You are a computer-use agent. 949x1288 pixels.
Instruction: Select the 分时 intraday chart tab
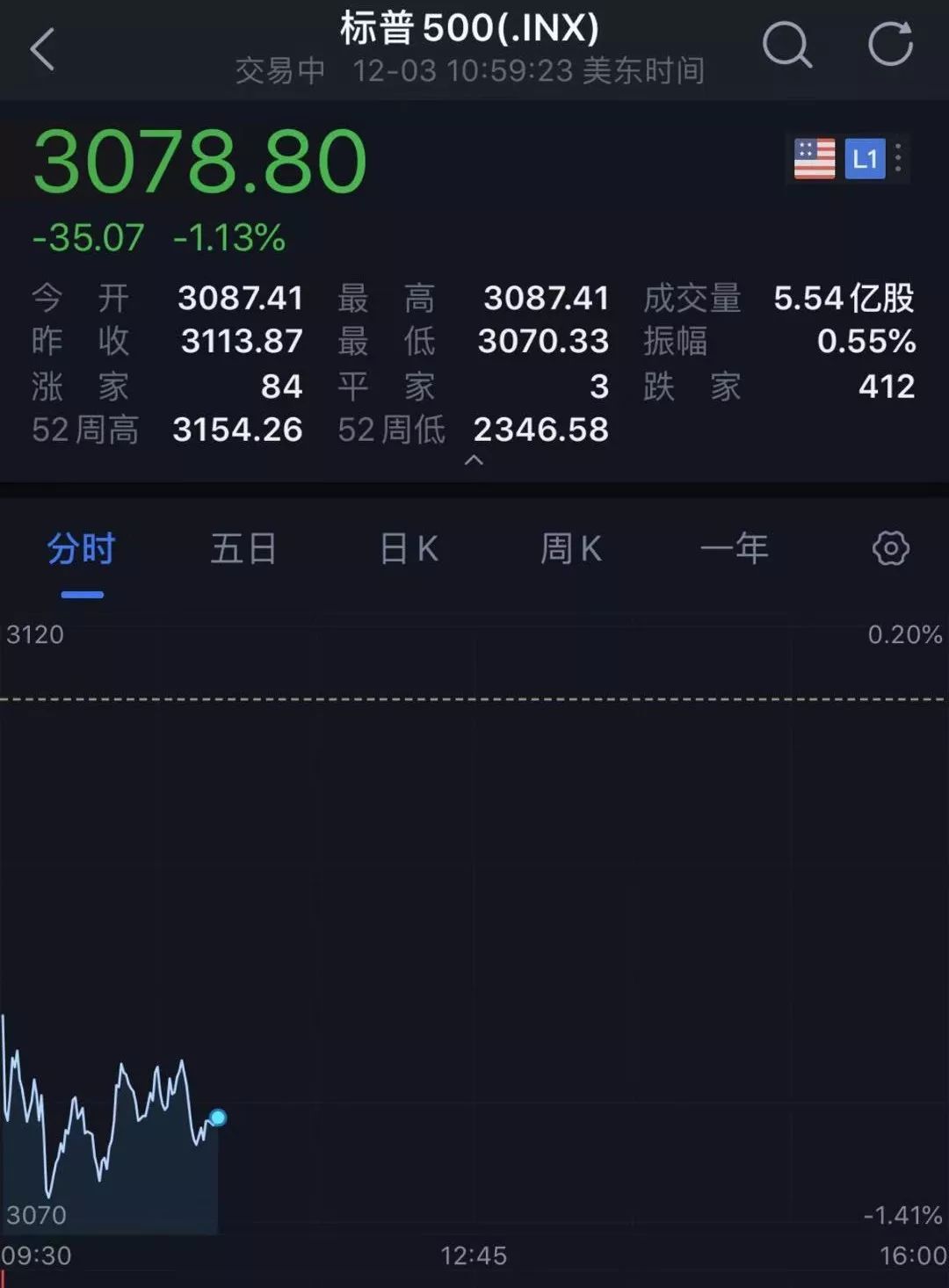pyautogui.click(x=82, y=549)
